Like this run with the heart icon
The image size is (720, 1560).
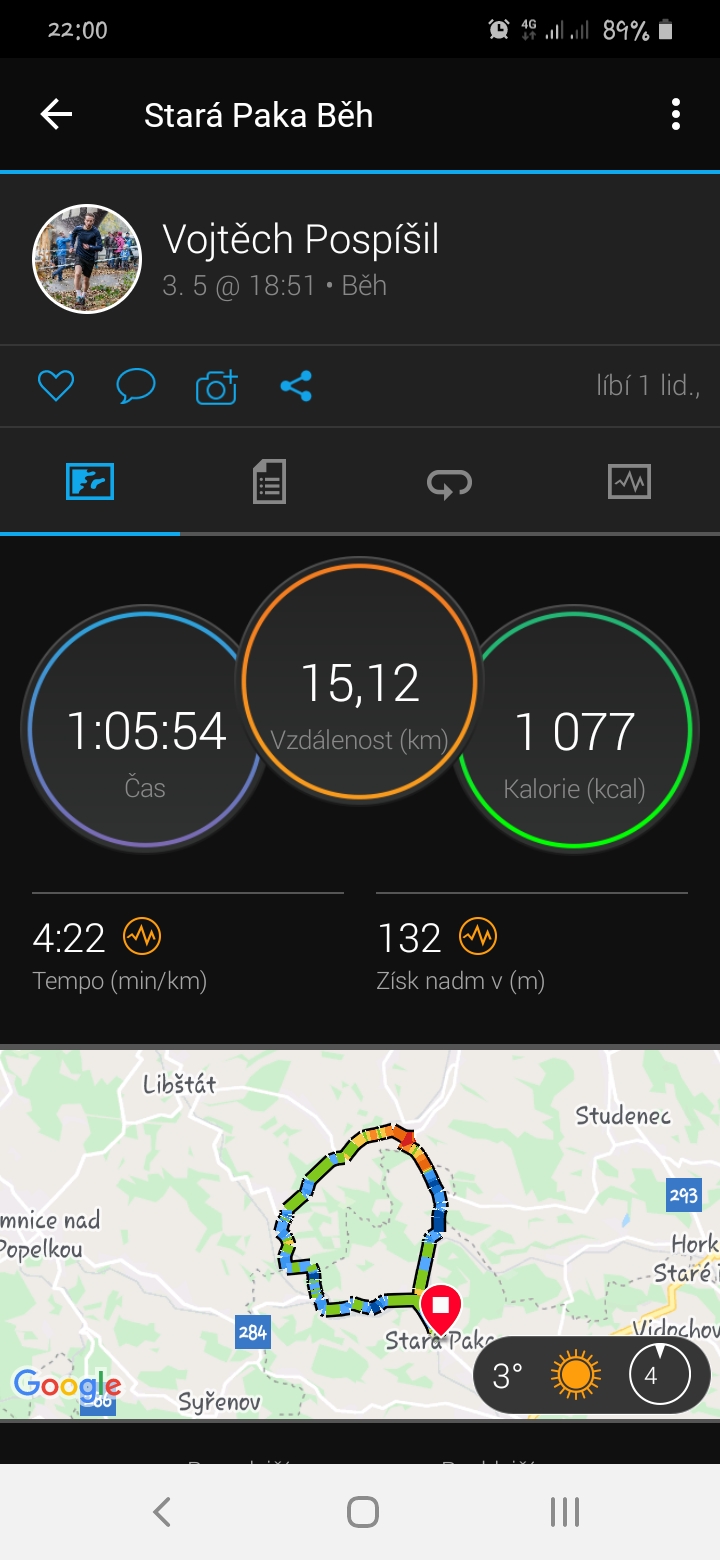[56, 386]
